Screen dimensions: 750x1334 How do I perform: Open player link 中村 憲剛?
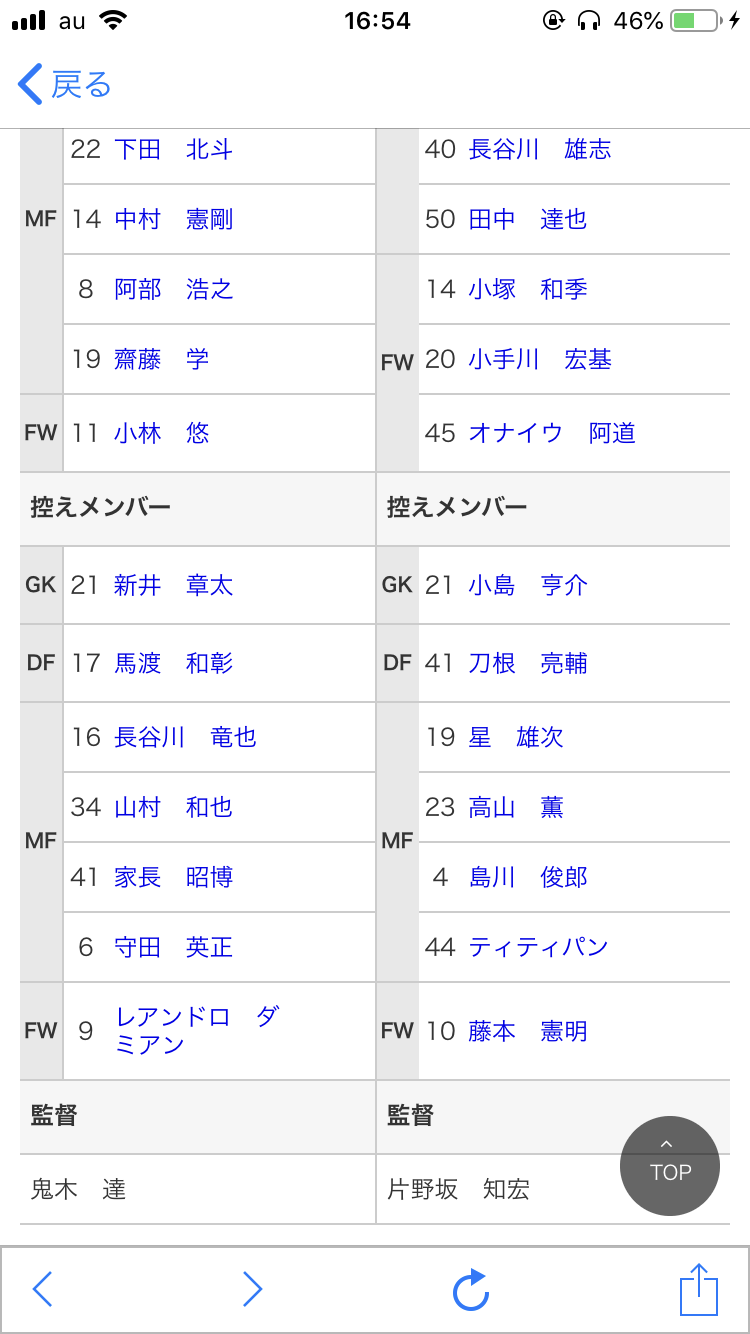pyautogui.click(x=174, y=219)
